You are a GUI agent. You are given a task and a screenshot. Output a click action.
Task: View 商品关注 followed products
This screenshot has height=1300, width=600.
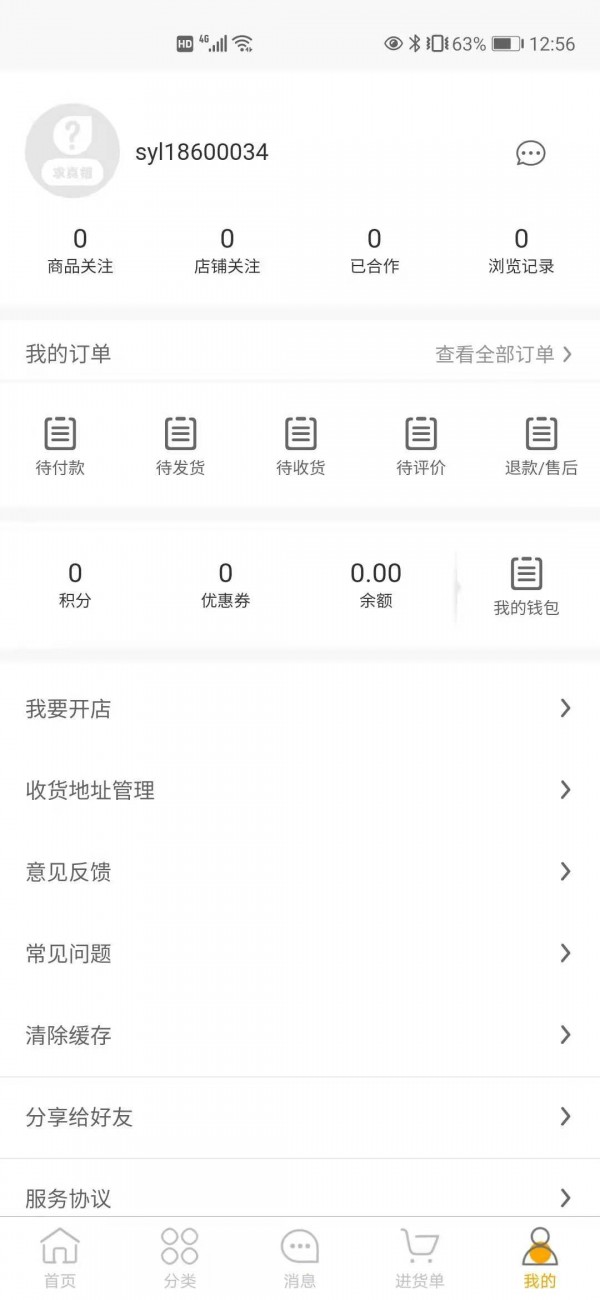click(80, 251)
